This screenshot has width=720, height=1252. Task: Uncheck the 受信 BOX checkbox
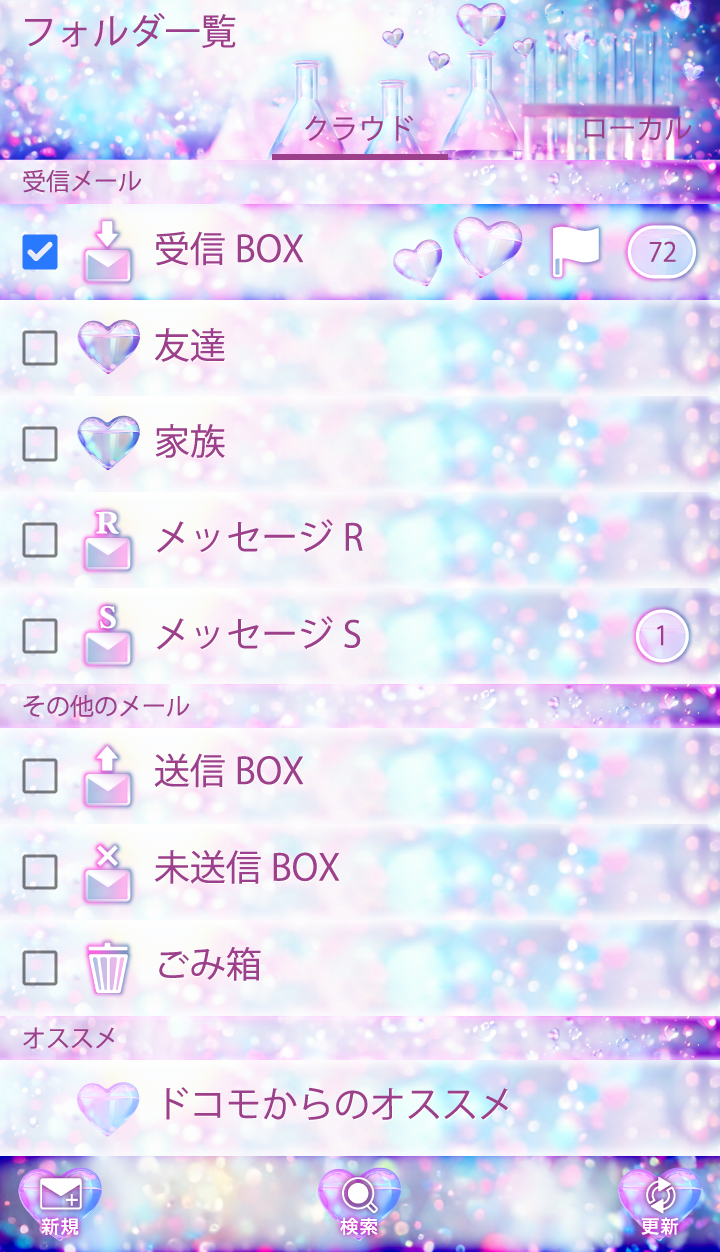[40, 252]
